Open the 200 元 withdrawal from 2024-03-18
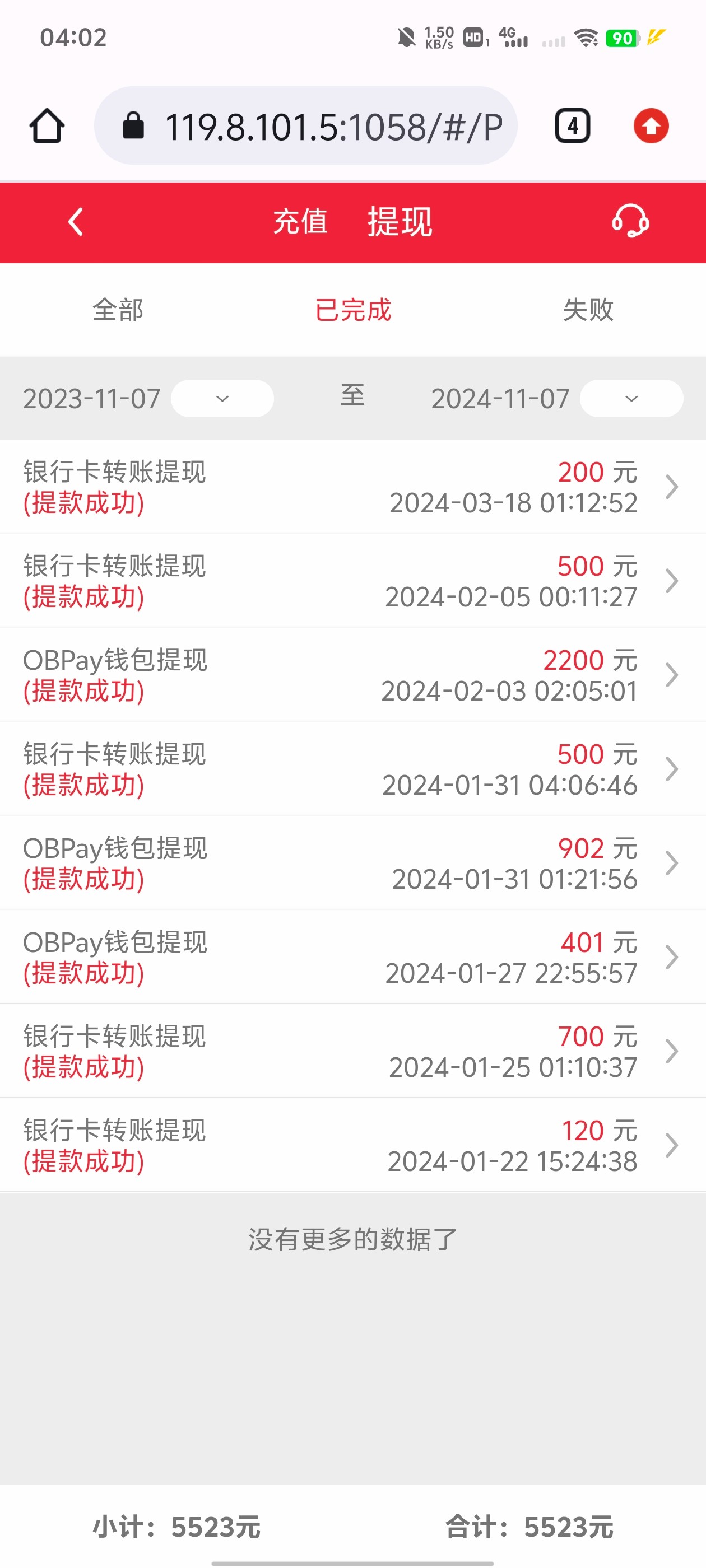 coord(352,487)
